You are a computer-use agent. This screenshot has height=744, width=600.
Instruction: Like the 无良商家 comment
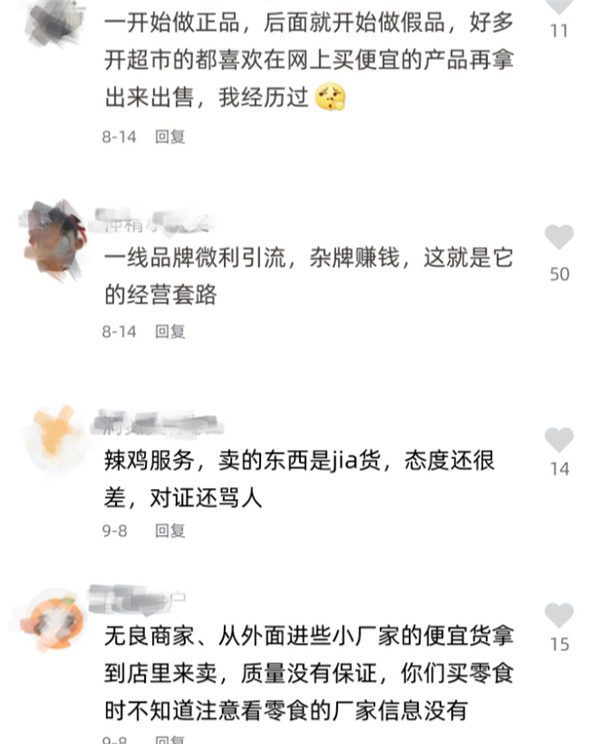(559, 615)
